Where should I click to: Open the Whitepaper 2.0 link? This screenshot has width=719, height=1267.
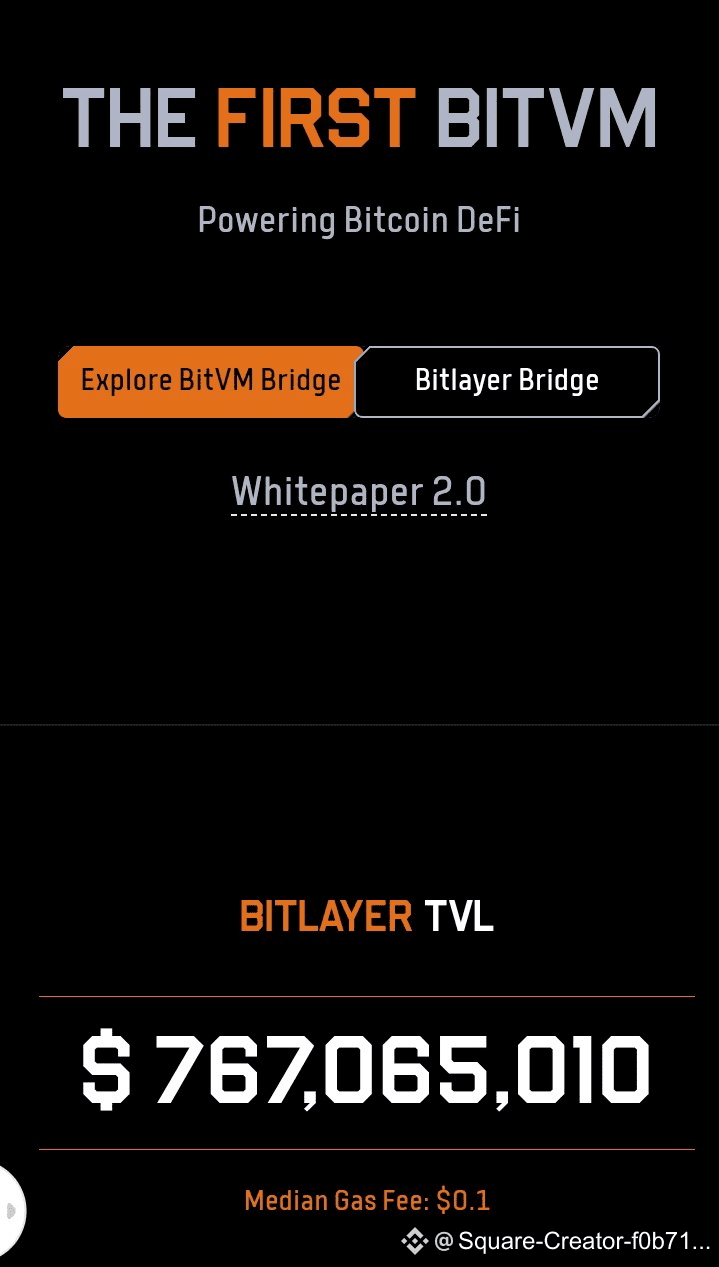[359, 492]
